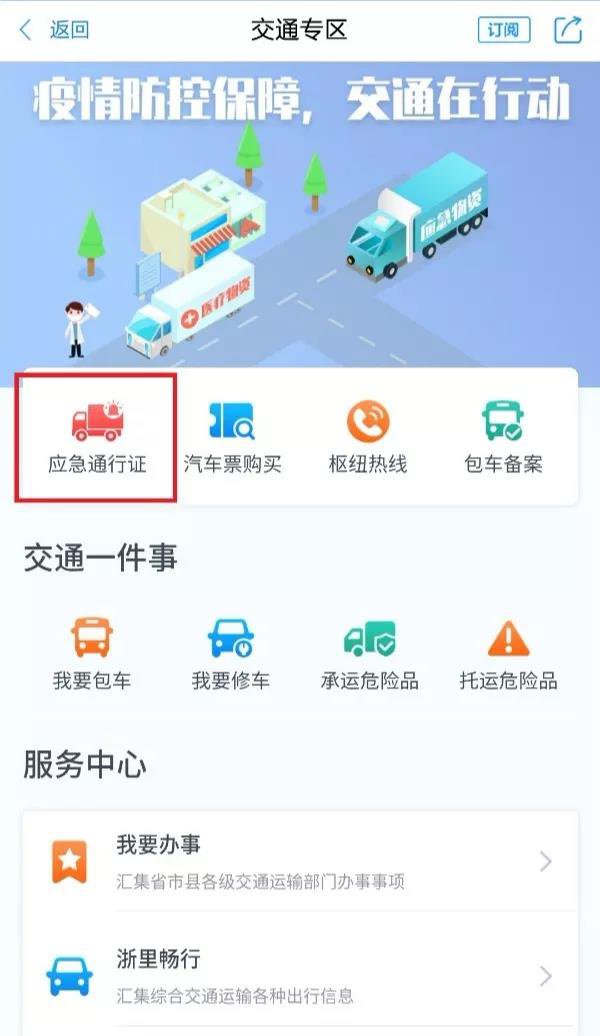
Task: Share this page via share icon
Action: 568,30
